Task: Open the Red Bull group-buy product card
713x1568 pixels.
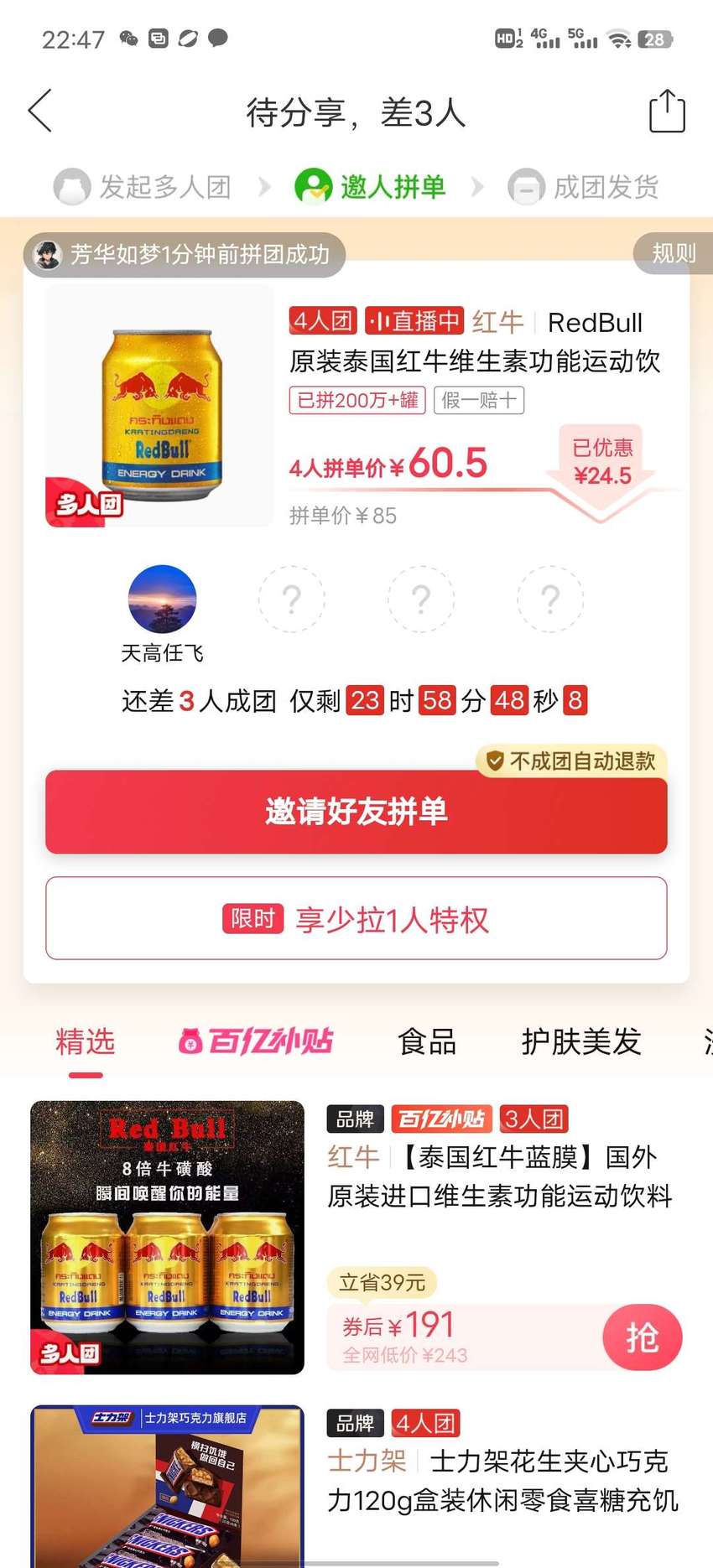Action: click(356, 407)
